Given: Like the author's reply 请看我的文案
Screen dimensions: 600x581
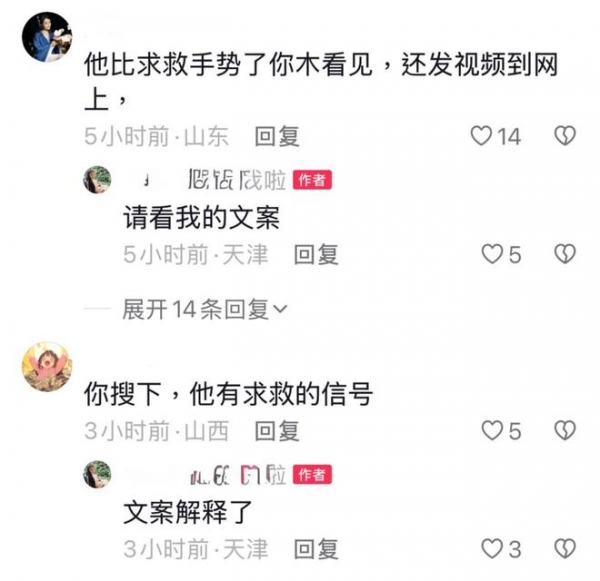Looking at the screenshot, I should 492,254.
